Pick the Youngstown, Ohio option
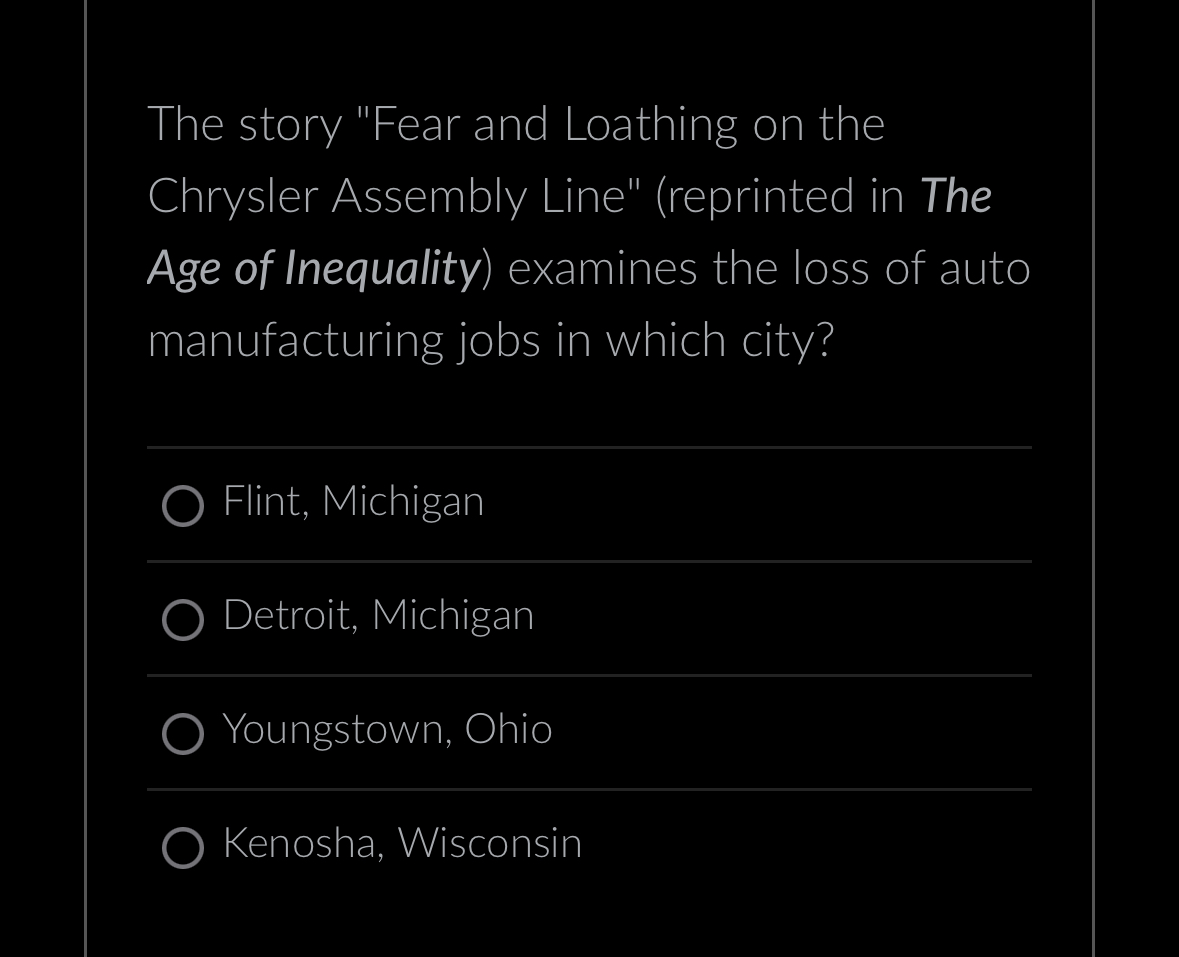 point(183,733)
